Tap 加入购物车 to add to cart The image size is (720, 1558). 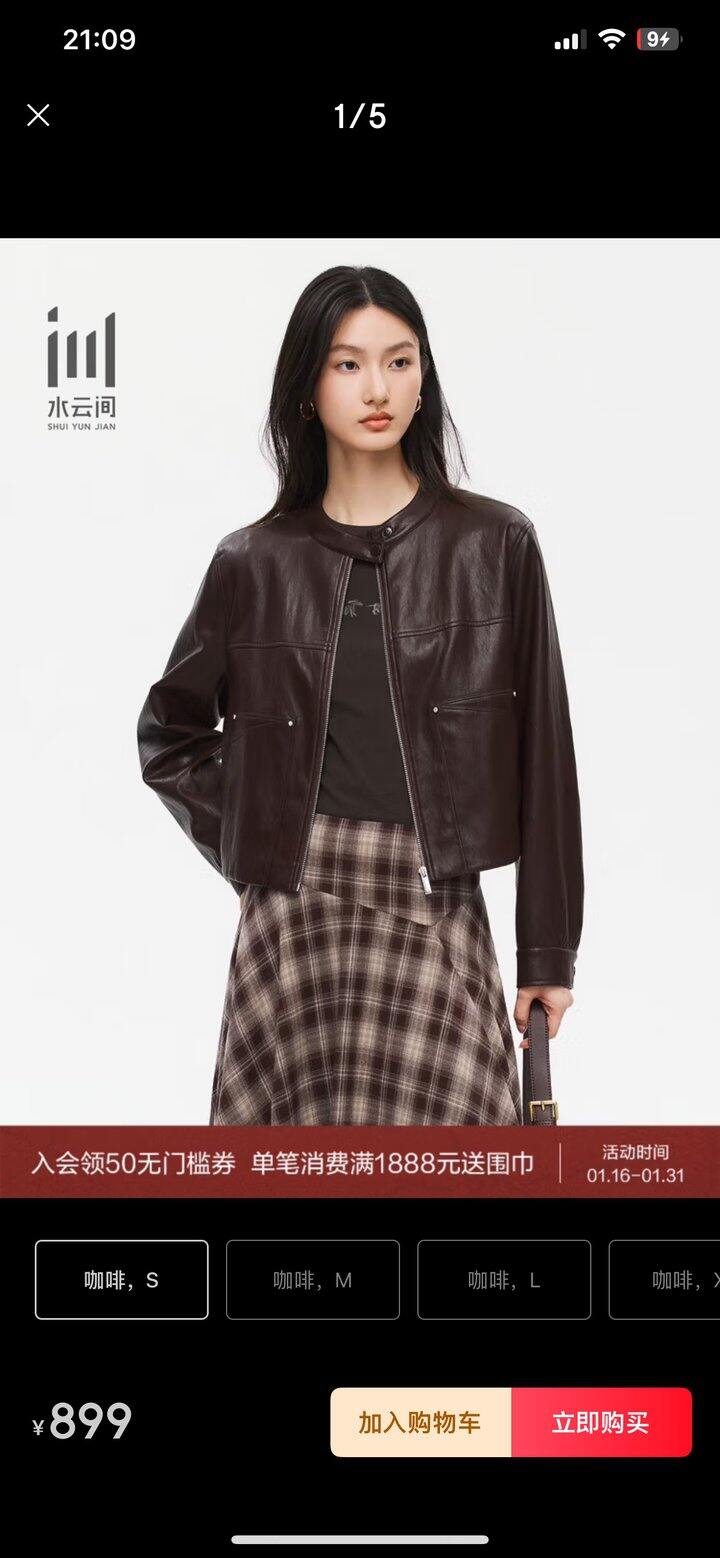pyautogui.click(x=420, y=1422)
